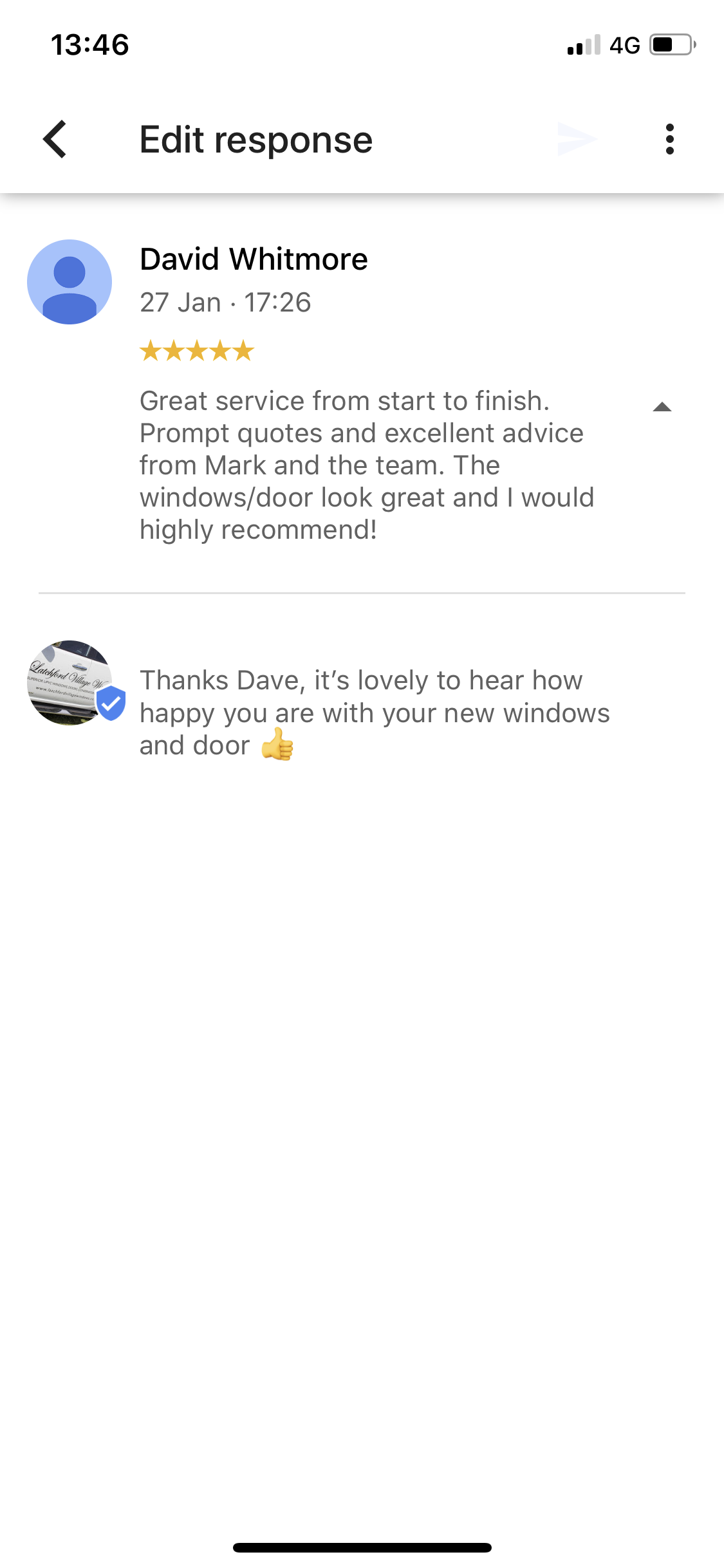Image resolution: width=724 pixels, height=1568 pixels.
Task: Send the edited response
Action: (x=577, y=139)
